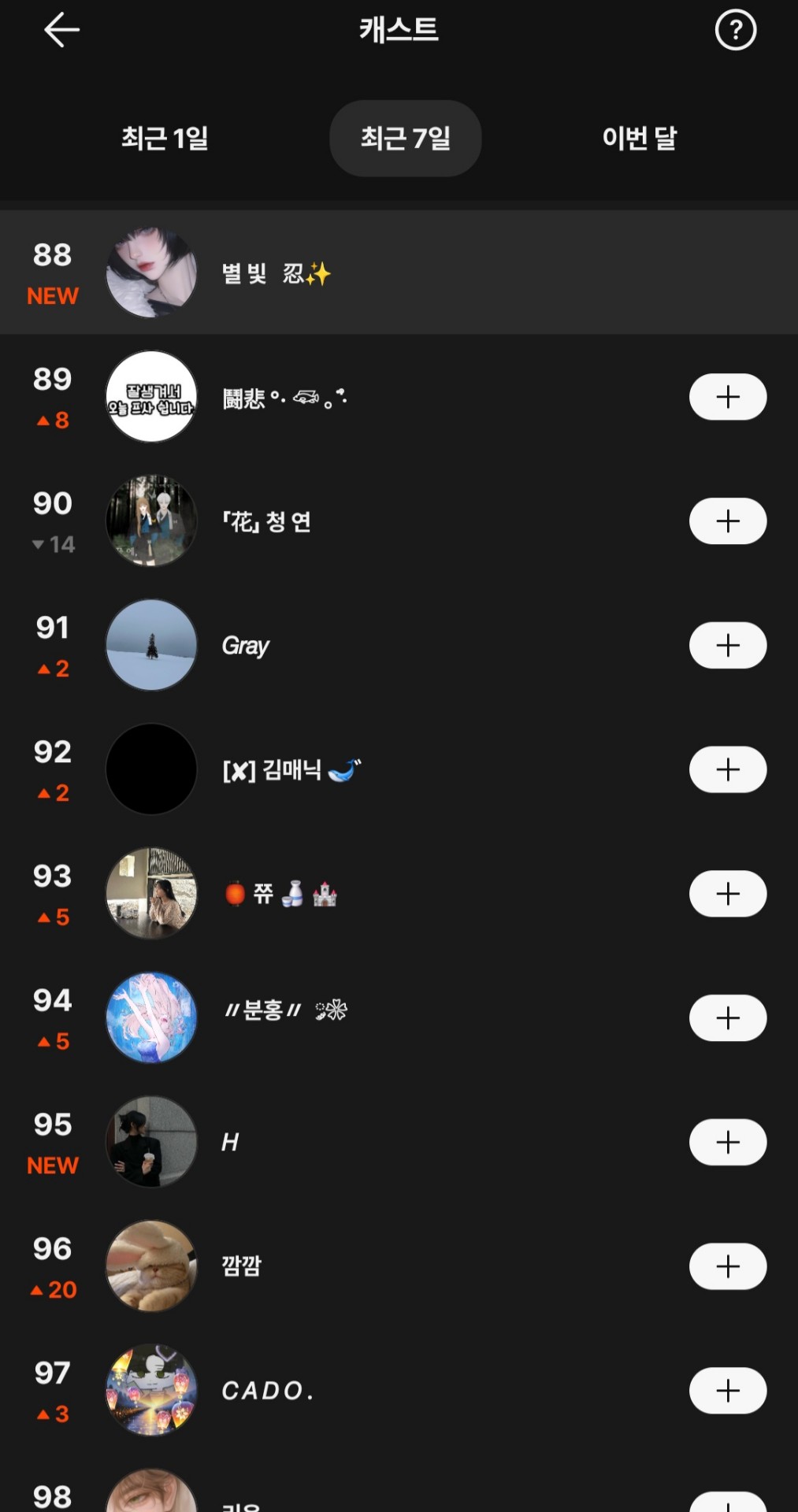
Task: Follow 깜깜 with the plus button
Action: click(727, 1266)
